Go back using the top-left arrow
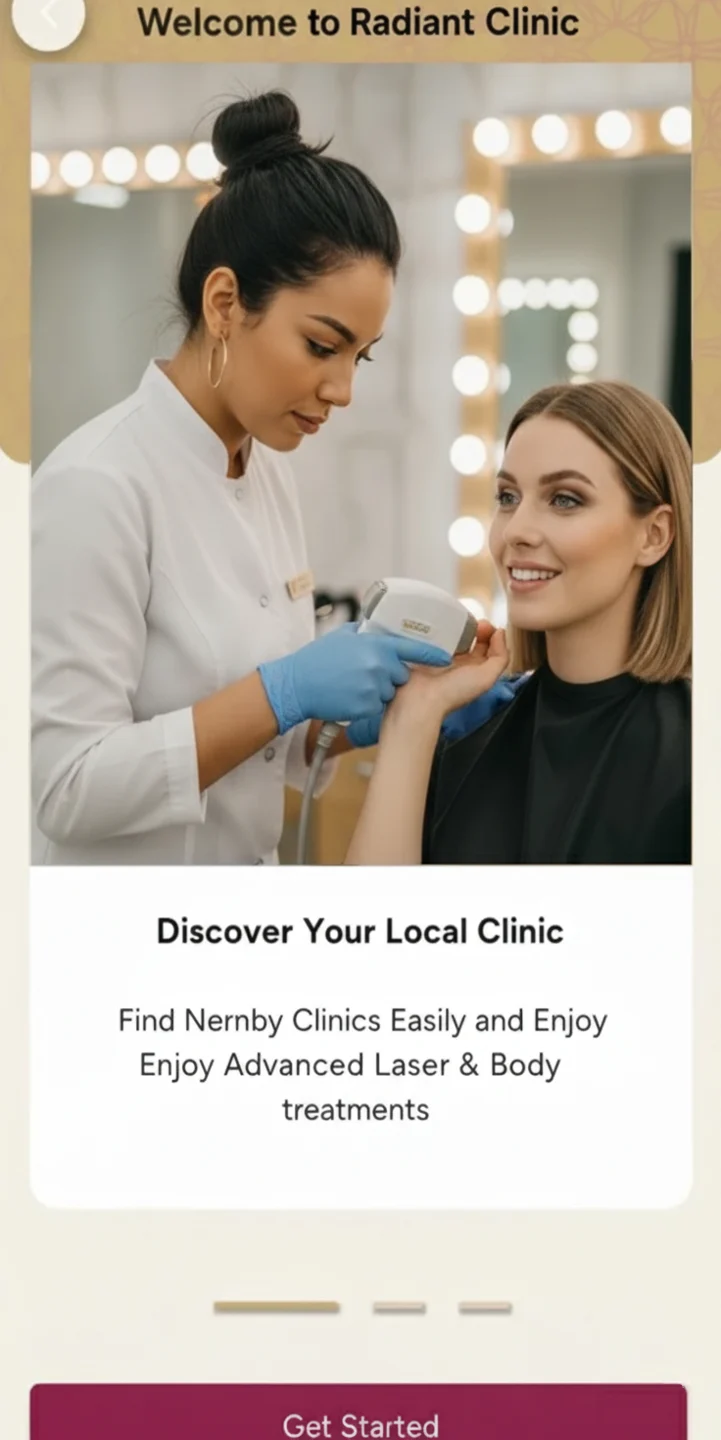Viewport: 721px width, 1440px height. coord(47,17)
